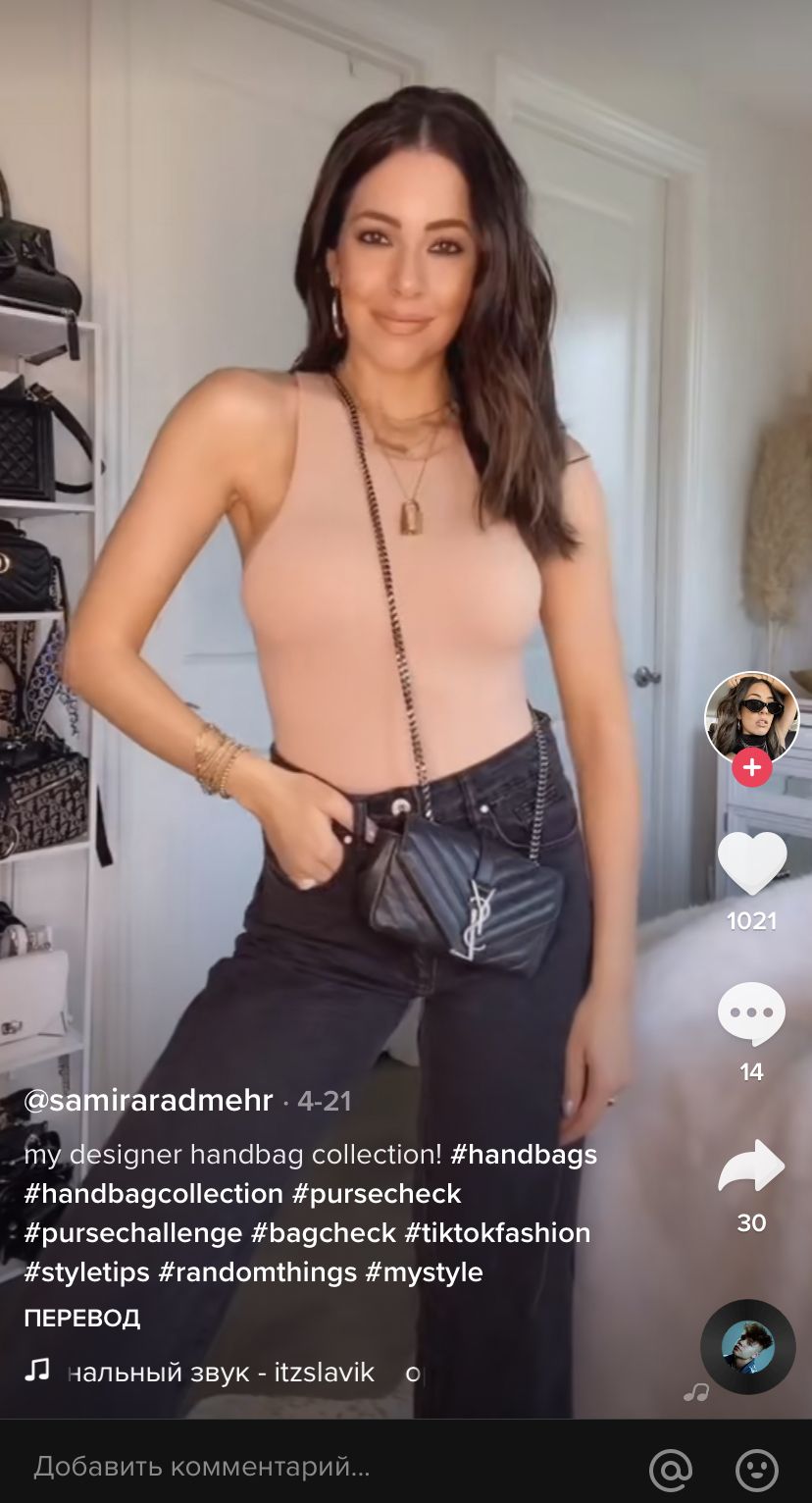Screen dimensions: 812x1503
Task: Open the #handbagcollection hashtag
Action: pos(154,1193)
